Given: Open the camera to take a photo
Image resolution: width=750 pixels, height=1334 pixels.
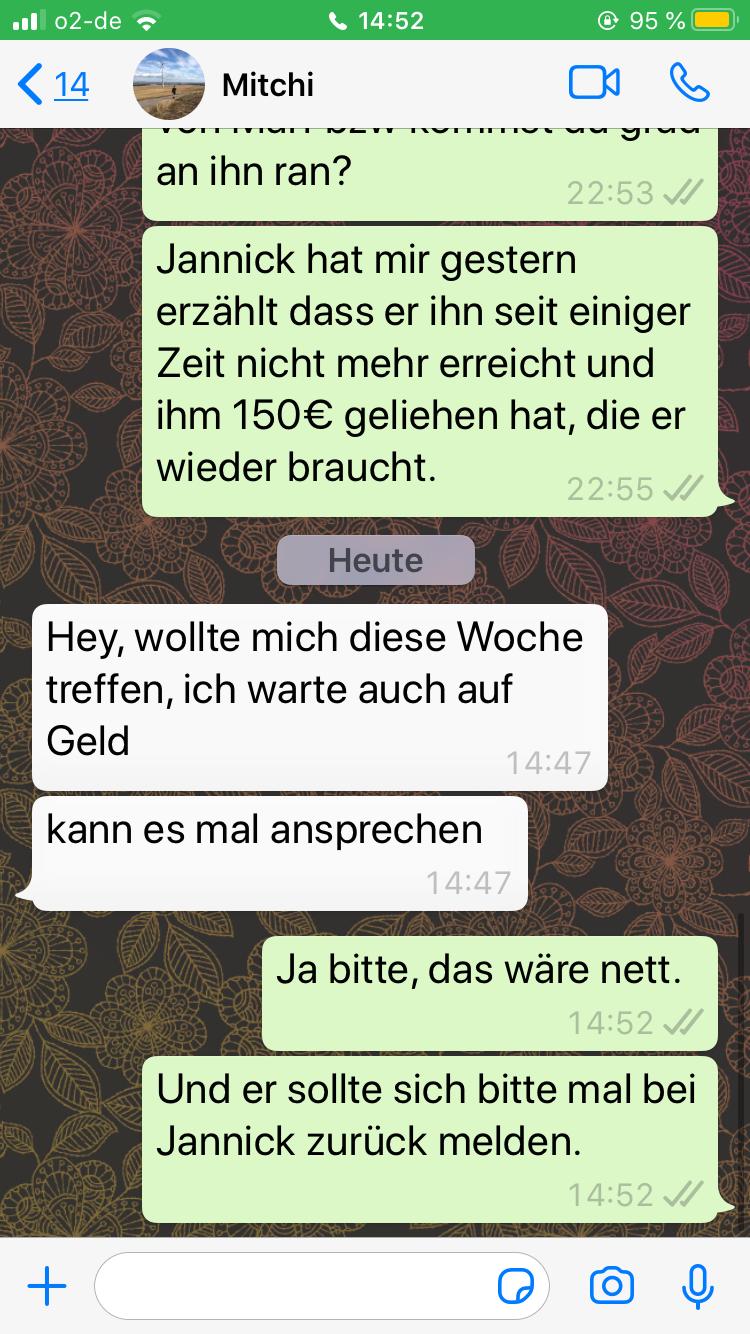Looking at the screenshot, I should pos(611,1286).
